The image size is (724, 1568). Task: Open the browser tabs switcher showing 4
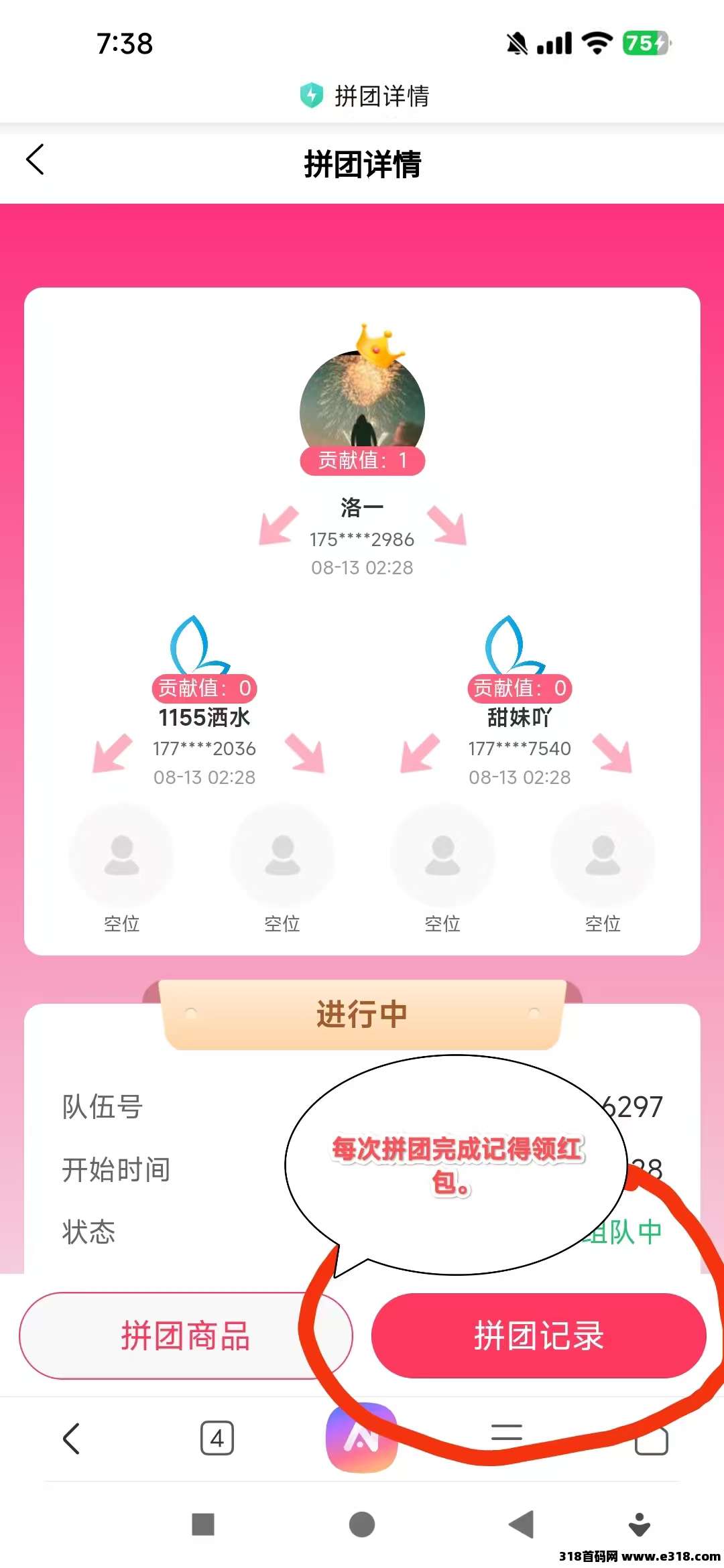point(217,1438)
